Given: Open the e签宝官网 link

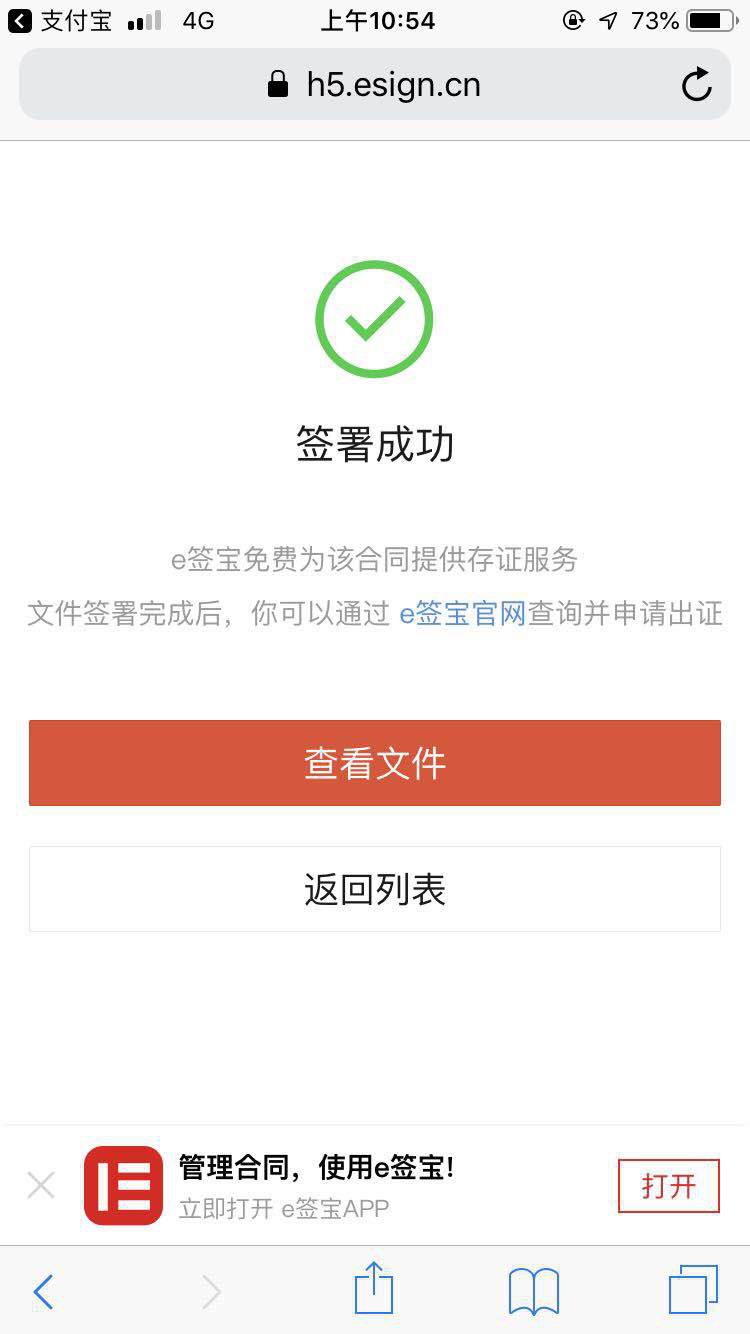Looking at the screenshot, I should pos(462,613).
